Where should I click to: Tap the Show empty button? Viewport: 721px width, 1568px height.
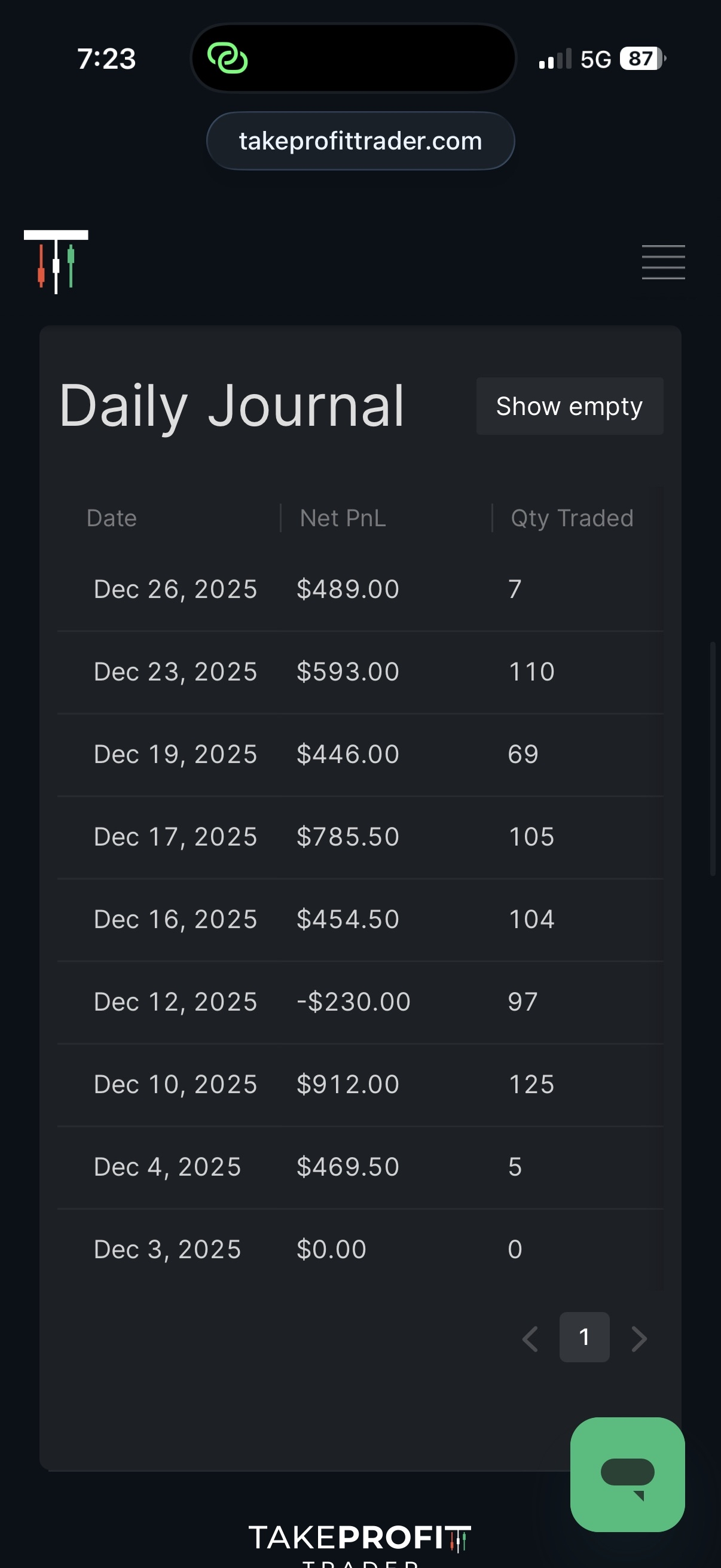pyautogui.click(x=569, y=406)
